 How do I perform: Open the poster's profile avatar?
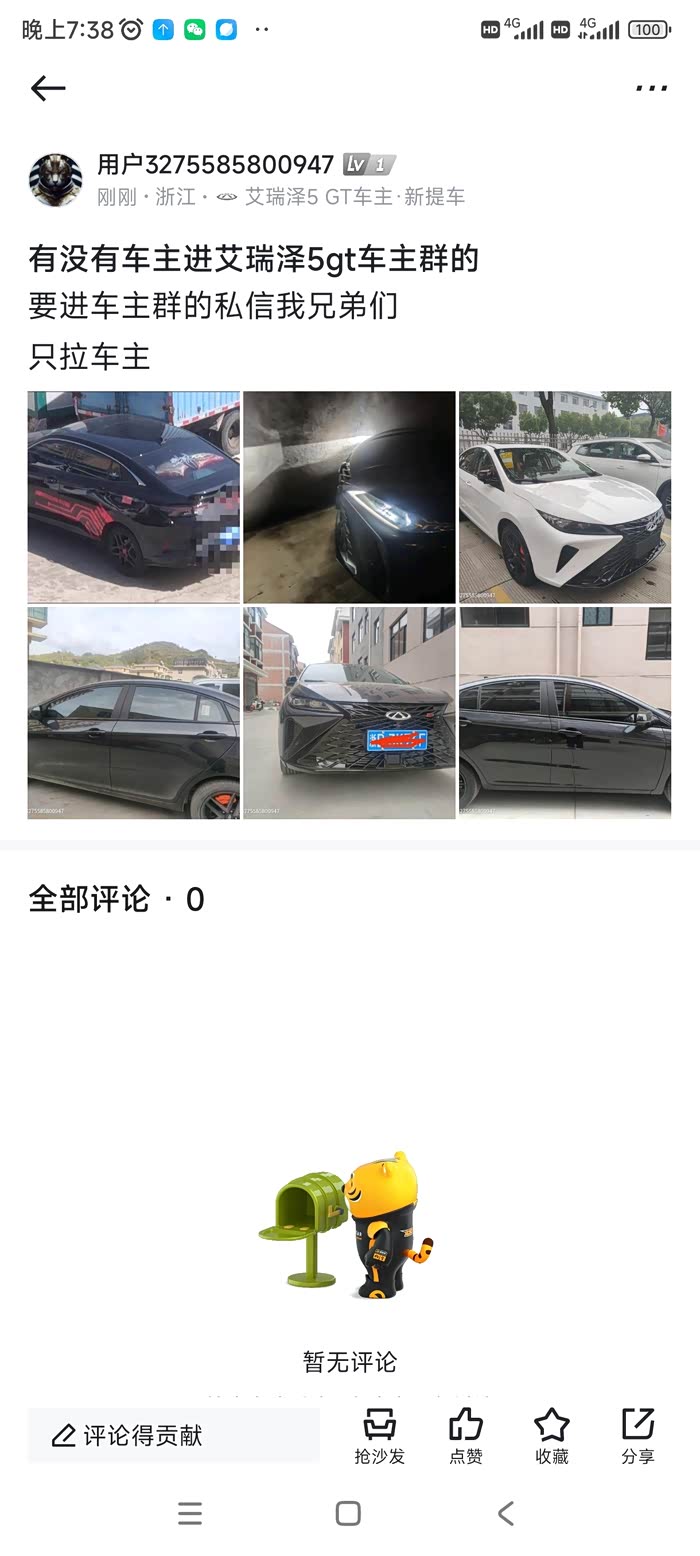[x=56, y=180]
